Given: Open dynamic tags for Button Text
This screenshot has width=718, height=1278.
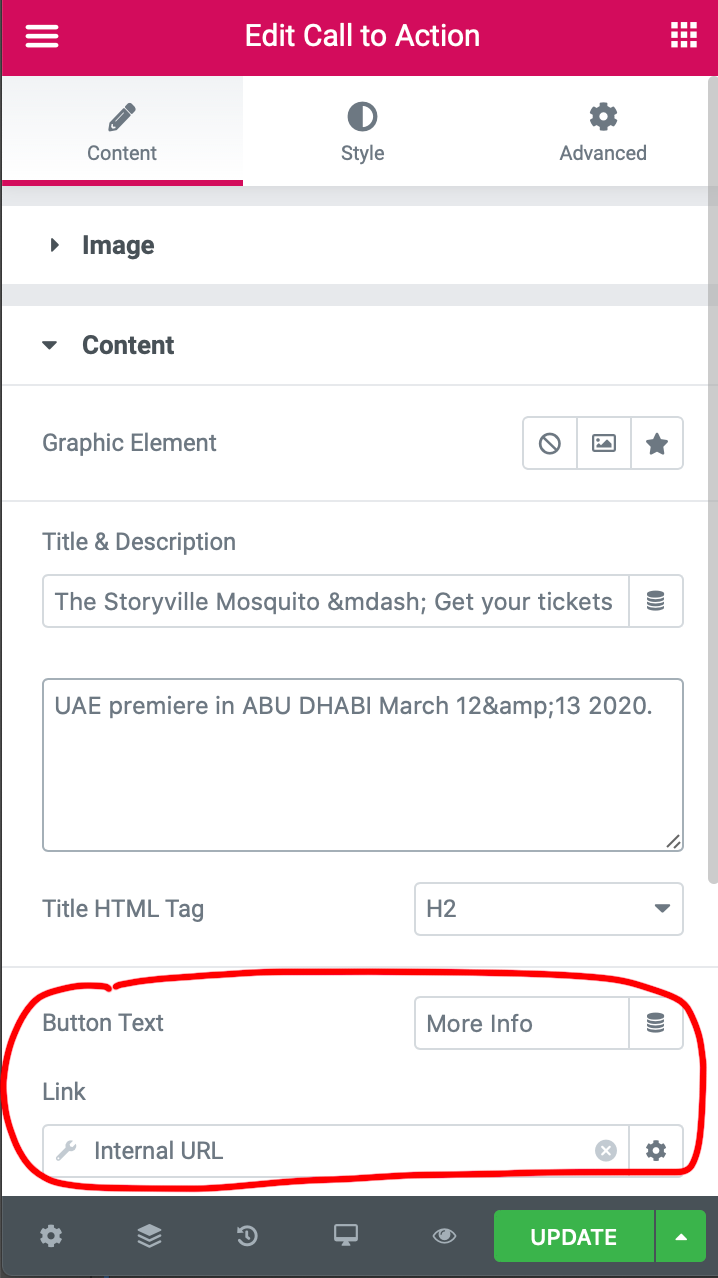Looking at the screenshot, I should point(656,1023).
